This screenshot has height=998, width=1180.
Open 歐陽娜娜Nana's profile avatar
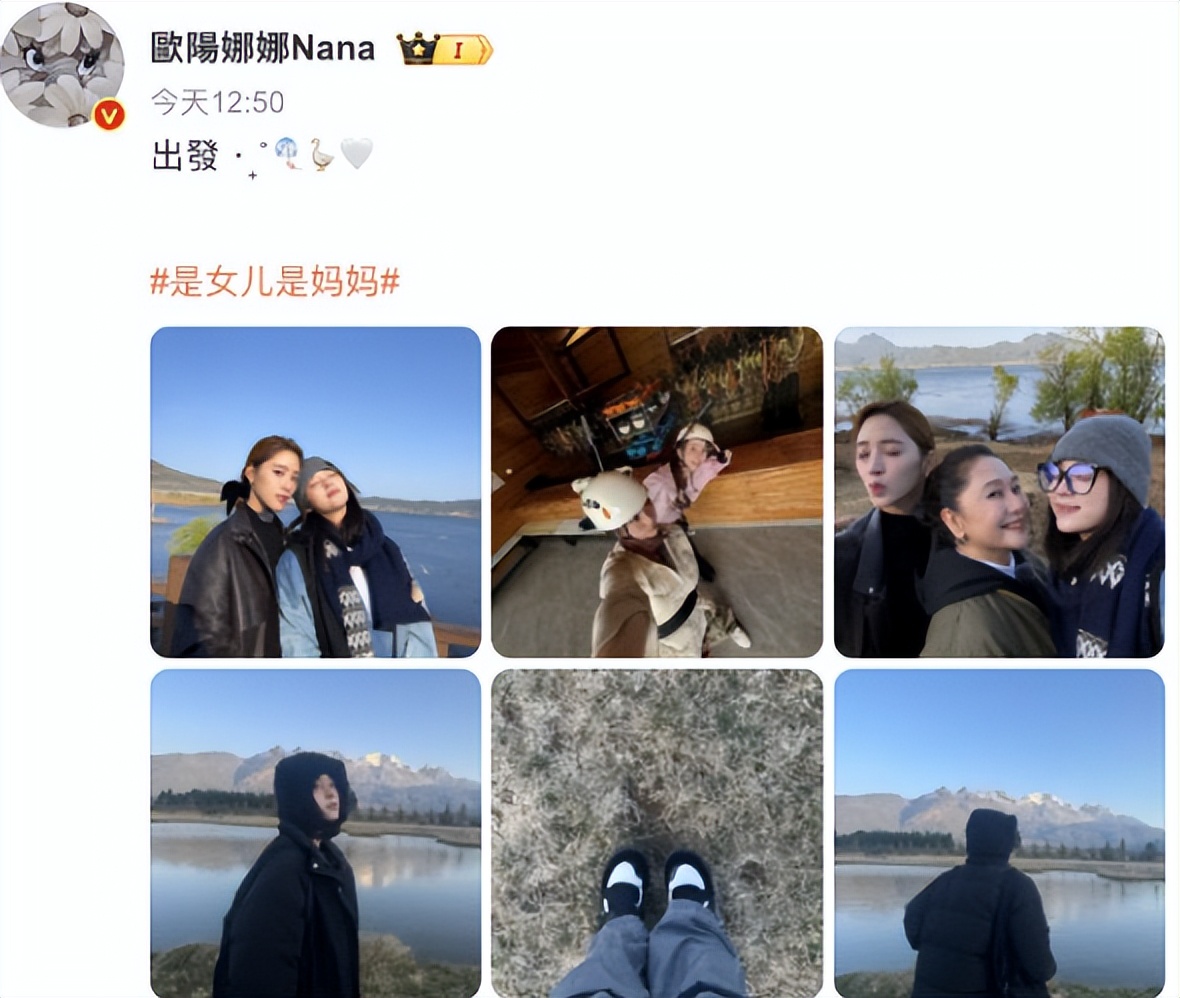point(62,65)
